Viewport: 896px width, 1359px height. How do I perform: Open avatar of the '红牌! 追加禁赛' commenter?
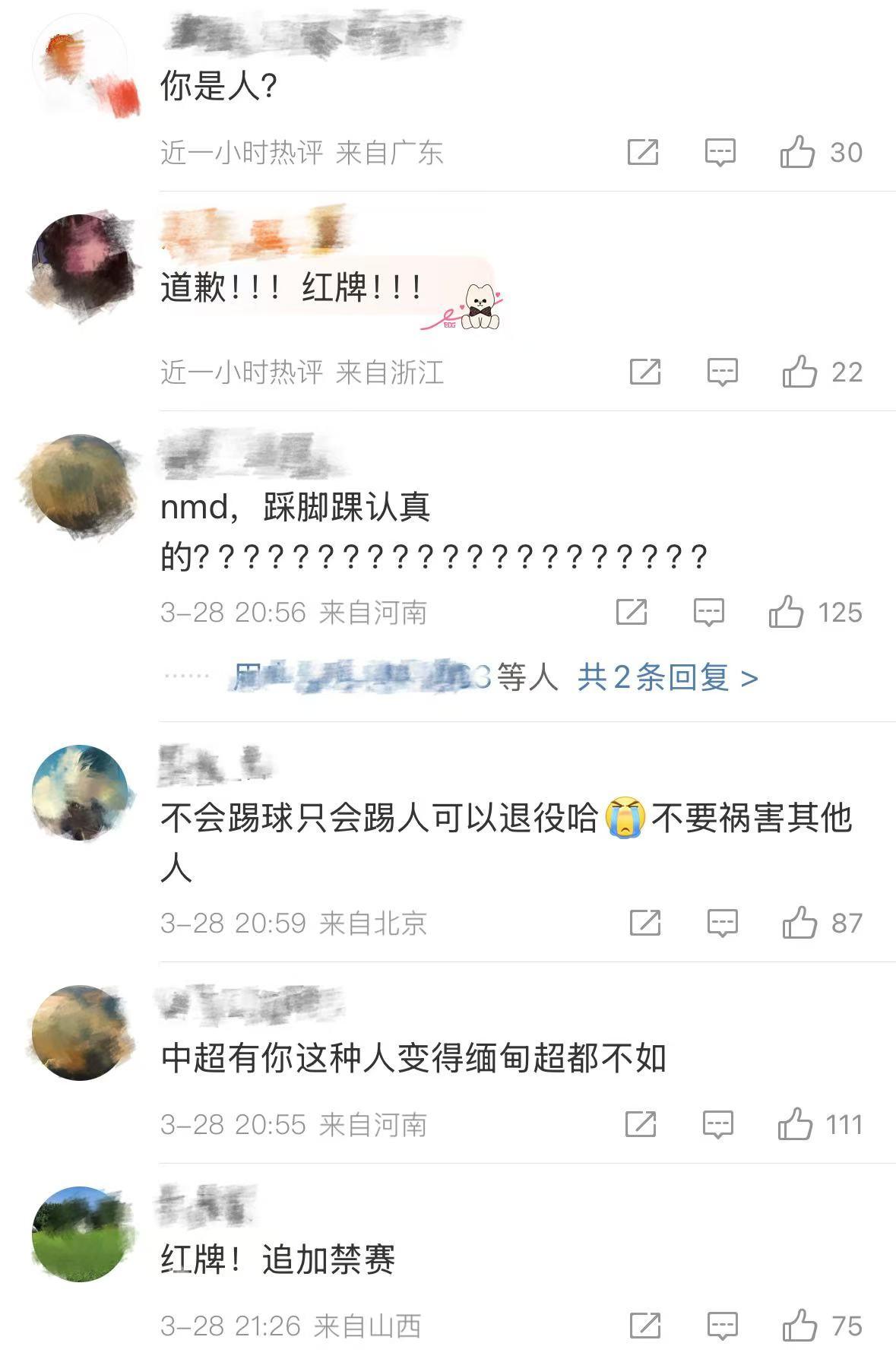(x=80, y=1234)
